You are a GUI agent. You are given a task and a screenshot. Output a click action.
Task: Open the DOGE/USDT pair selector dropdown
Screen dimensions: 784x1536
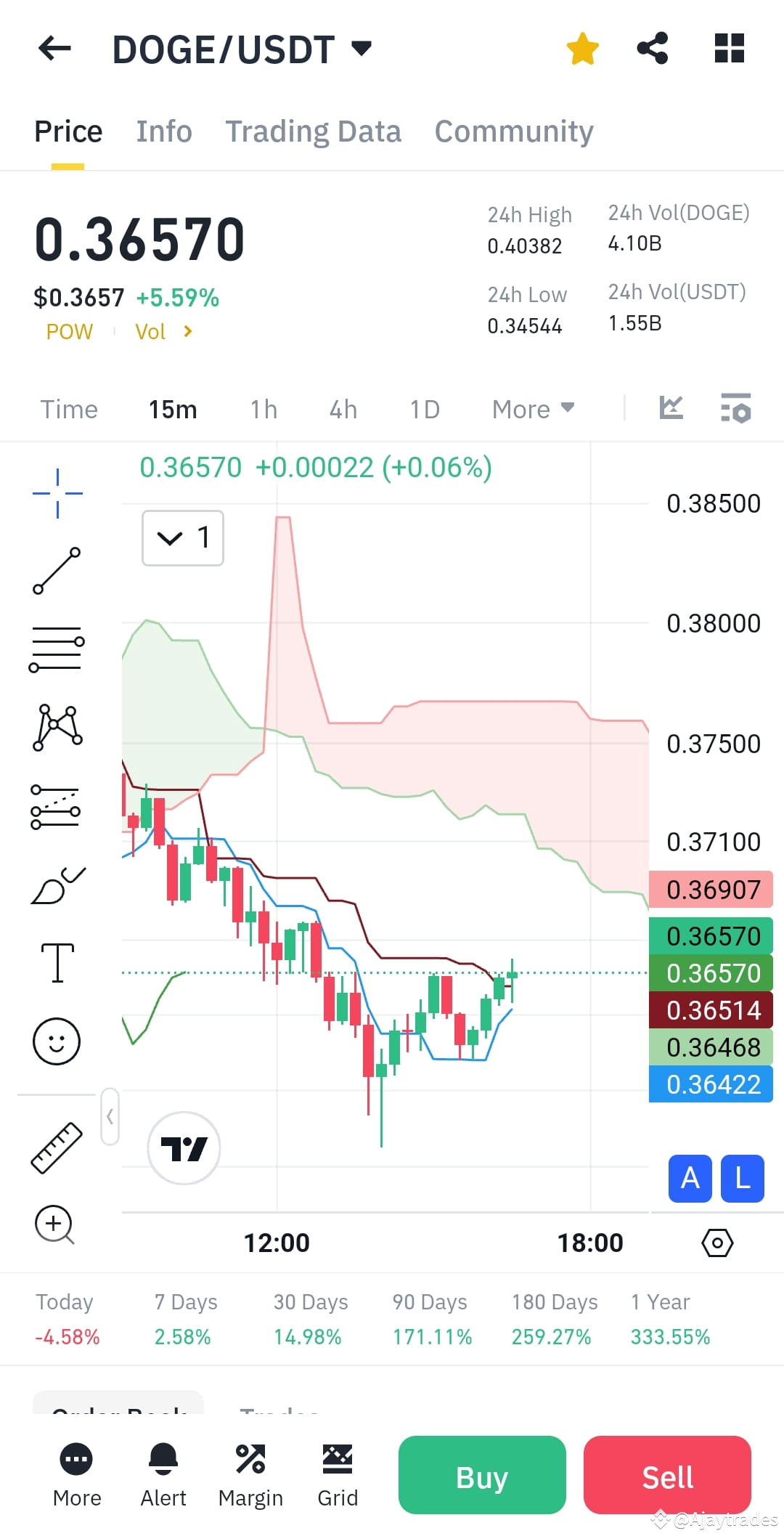[241, 48]
